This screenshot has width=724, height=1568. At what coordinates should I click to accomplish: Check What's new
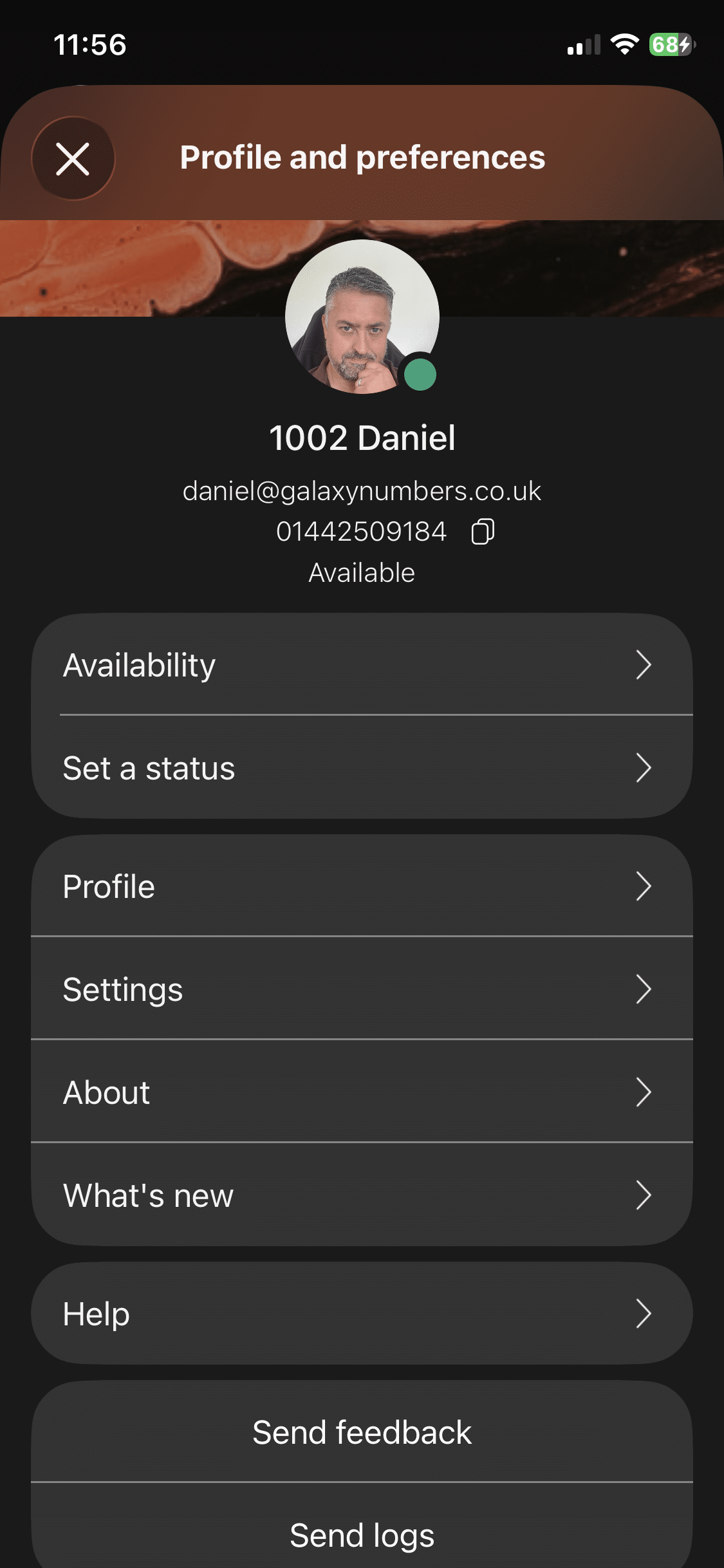362,1195
